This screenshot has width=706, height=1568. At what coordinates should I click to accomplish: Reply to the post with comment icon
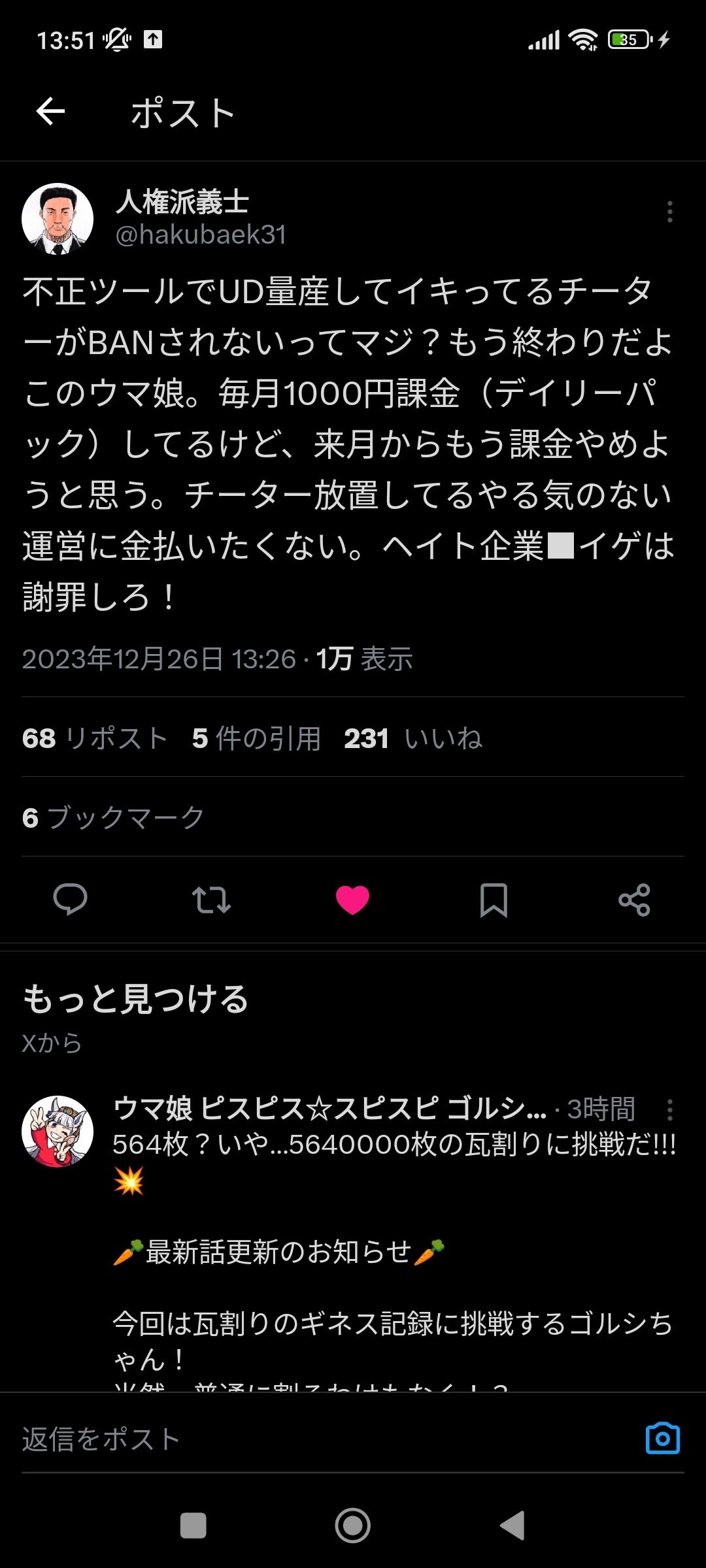click(70, 900)
